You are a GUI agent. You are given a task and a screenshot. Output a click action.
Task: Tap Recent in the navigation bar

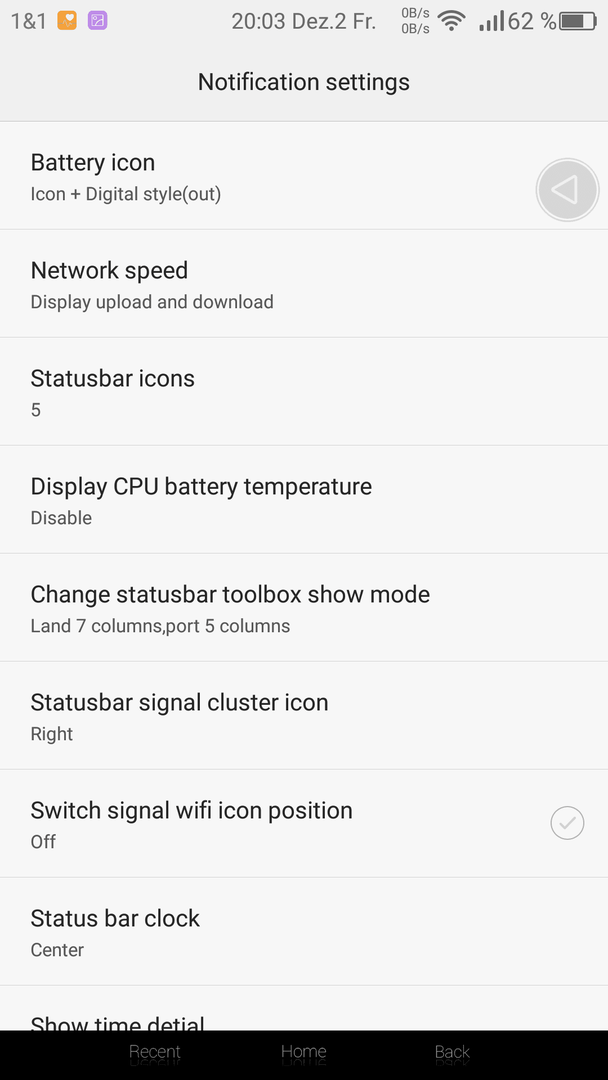coord(155,1052)
